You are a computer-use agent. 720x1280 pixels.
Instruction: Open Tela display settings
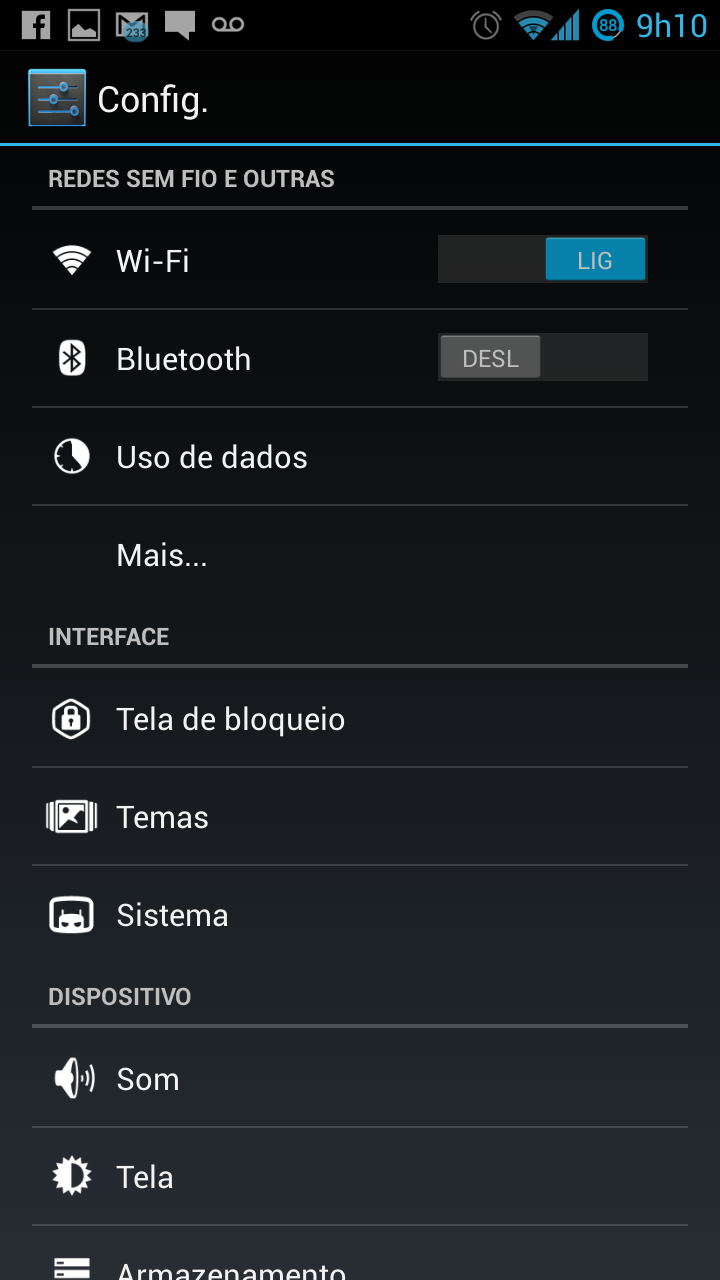[360, 1176]
